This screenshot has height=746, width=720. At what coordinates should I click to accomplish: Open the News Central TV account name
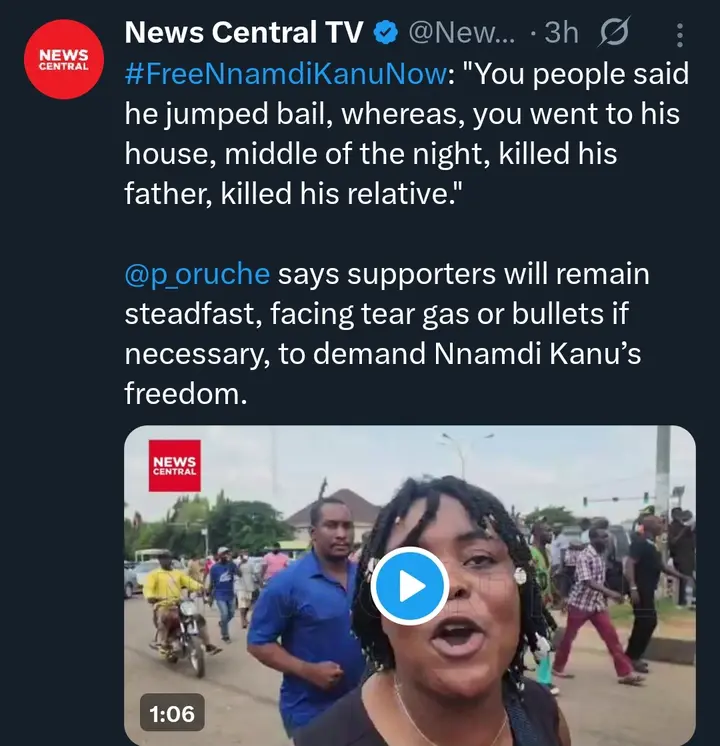[x=243, y=33]
